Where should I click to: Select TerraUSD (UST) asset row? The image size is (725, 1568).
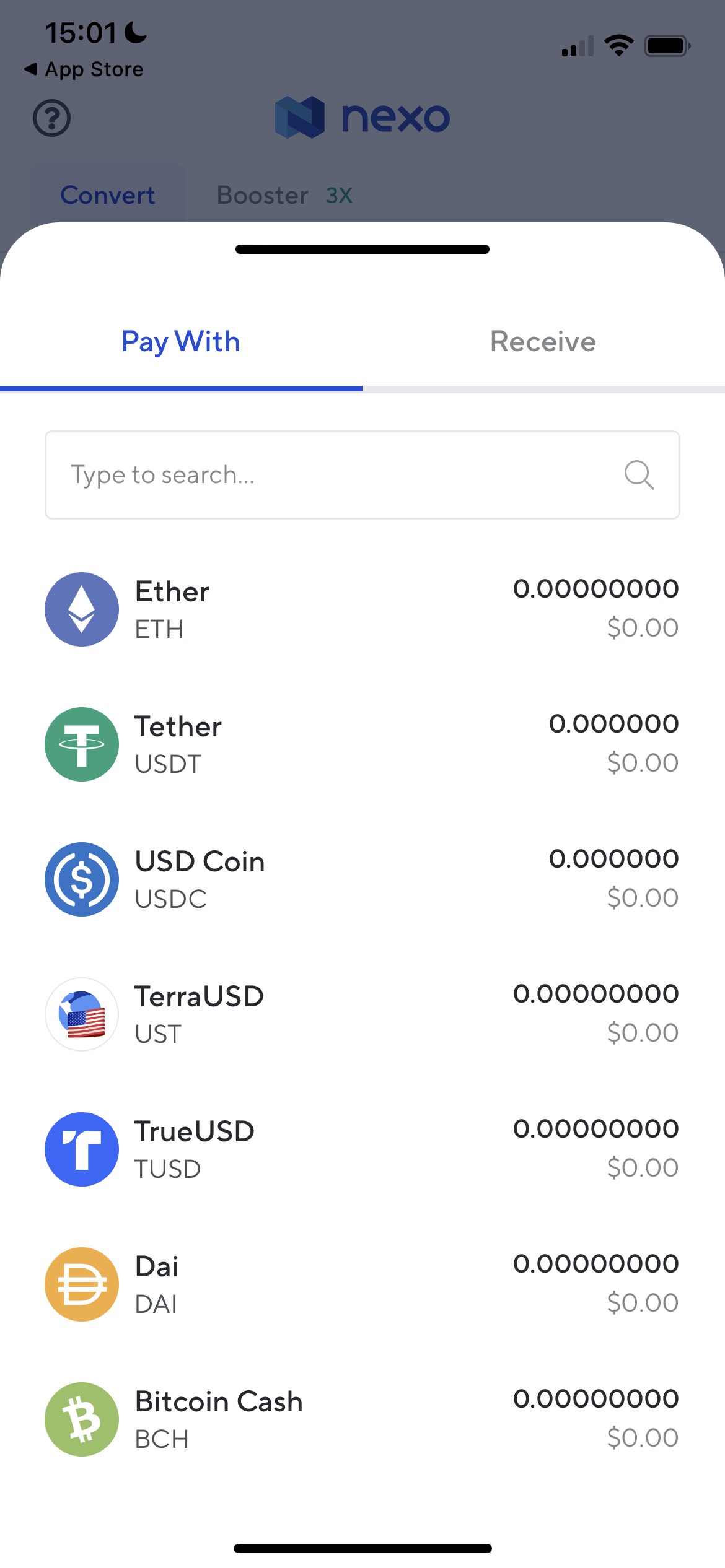click(362, 1014)
